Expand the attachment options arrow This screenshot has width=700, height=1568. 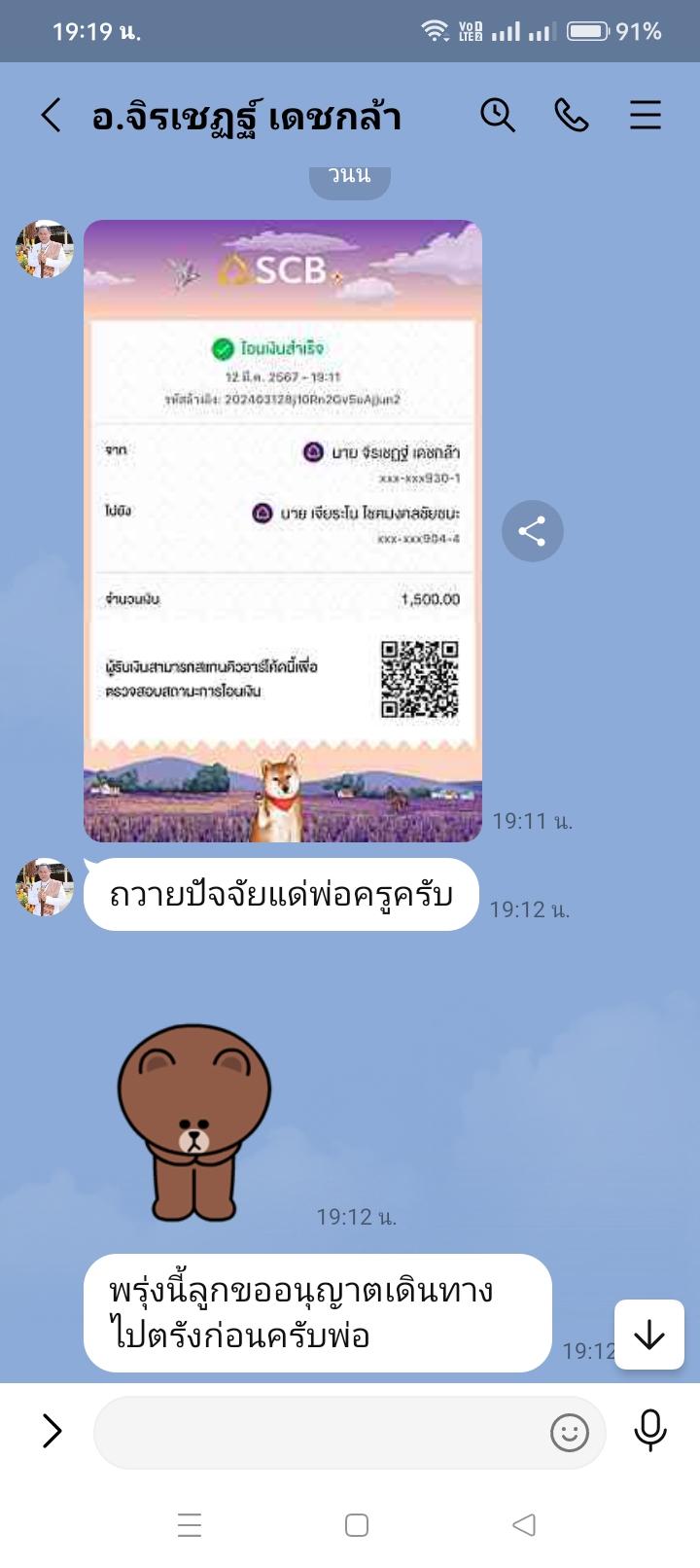(52, 1431)
